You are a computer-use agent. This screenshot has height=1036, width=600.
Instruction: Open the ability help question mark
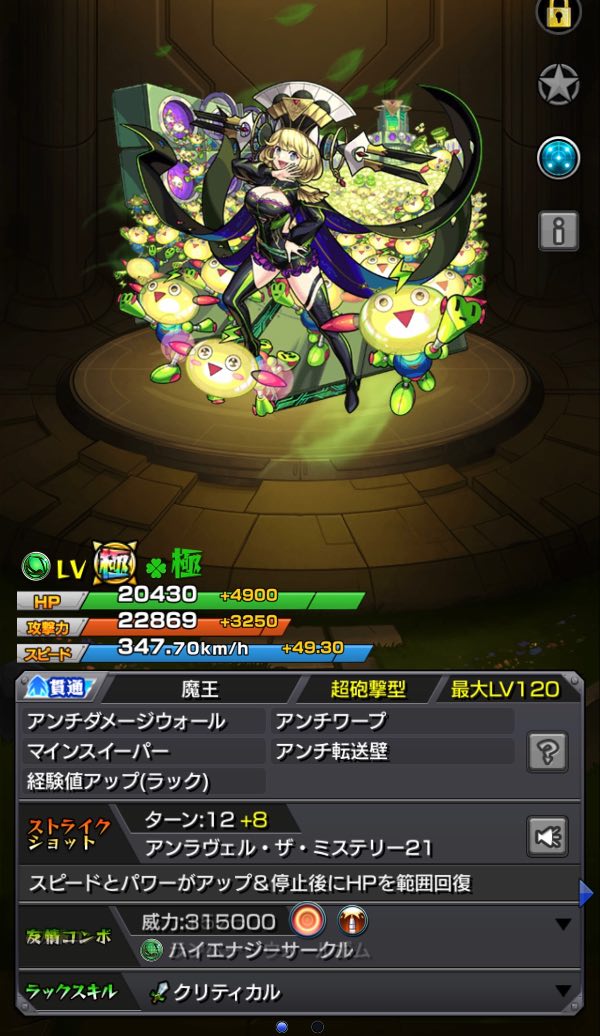pos(548,751)
